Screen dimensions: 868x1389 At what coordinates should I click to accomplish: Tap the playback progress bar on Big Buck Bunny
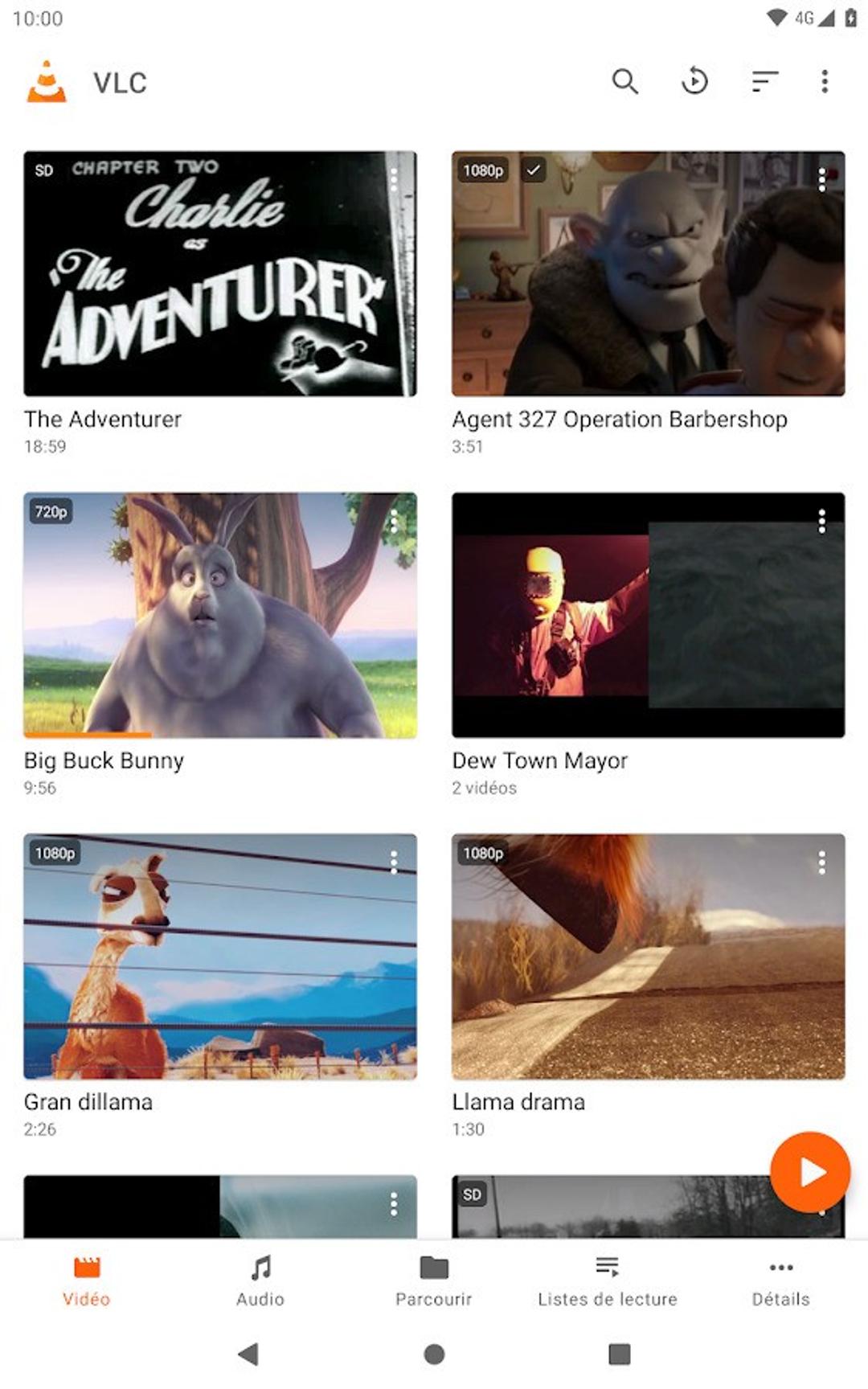[87, 735]
